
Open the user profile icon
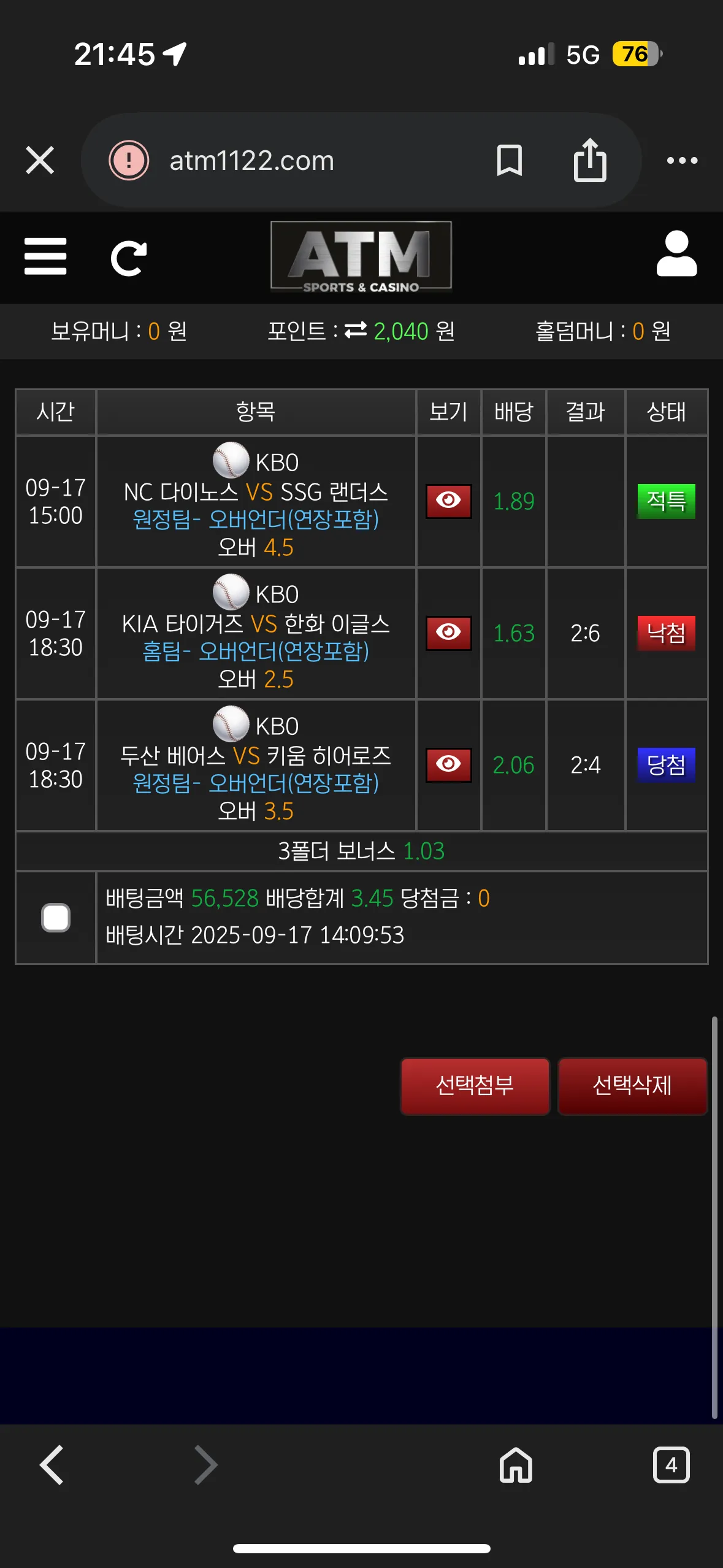(676, 254)
